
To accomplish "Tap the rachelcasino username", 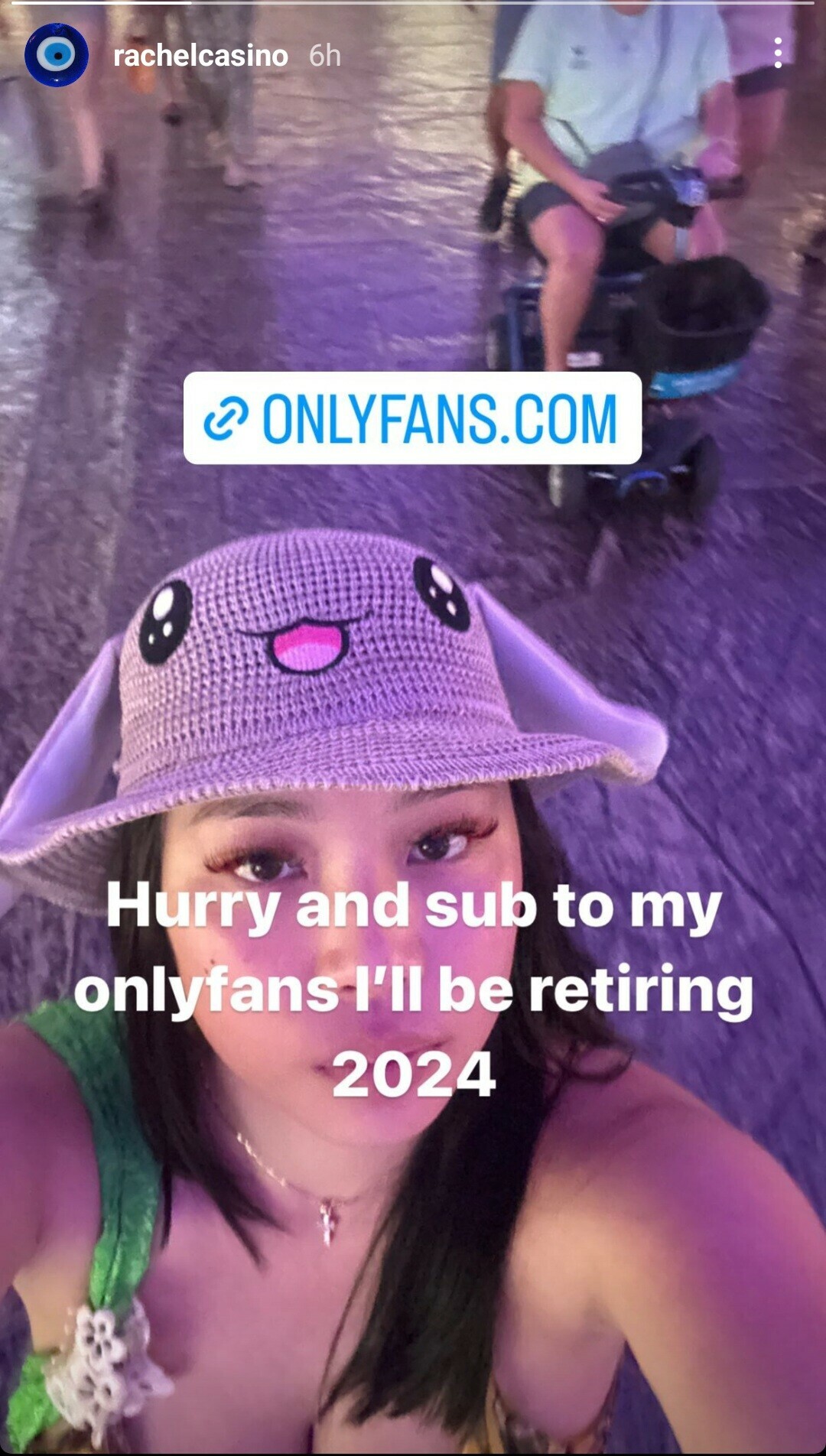I will [200, 56].
